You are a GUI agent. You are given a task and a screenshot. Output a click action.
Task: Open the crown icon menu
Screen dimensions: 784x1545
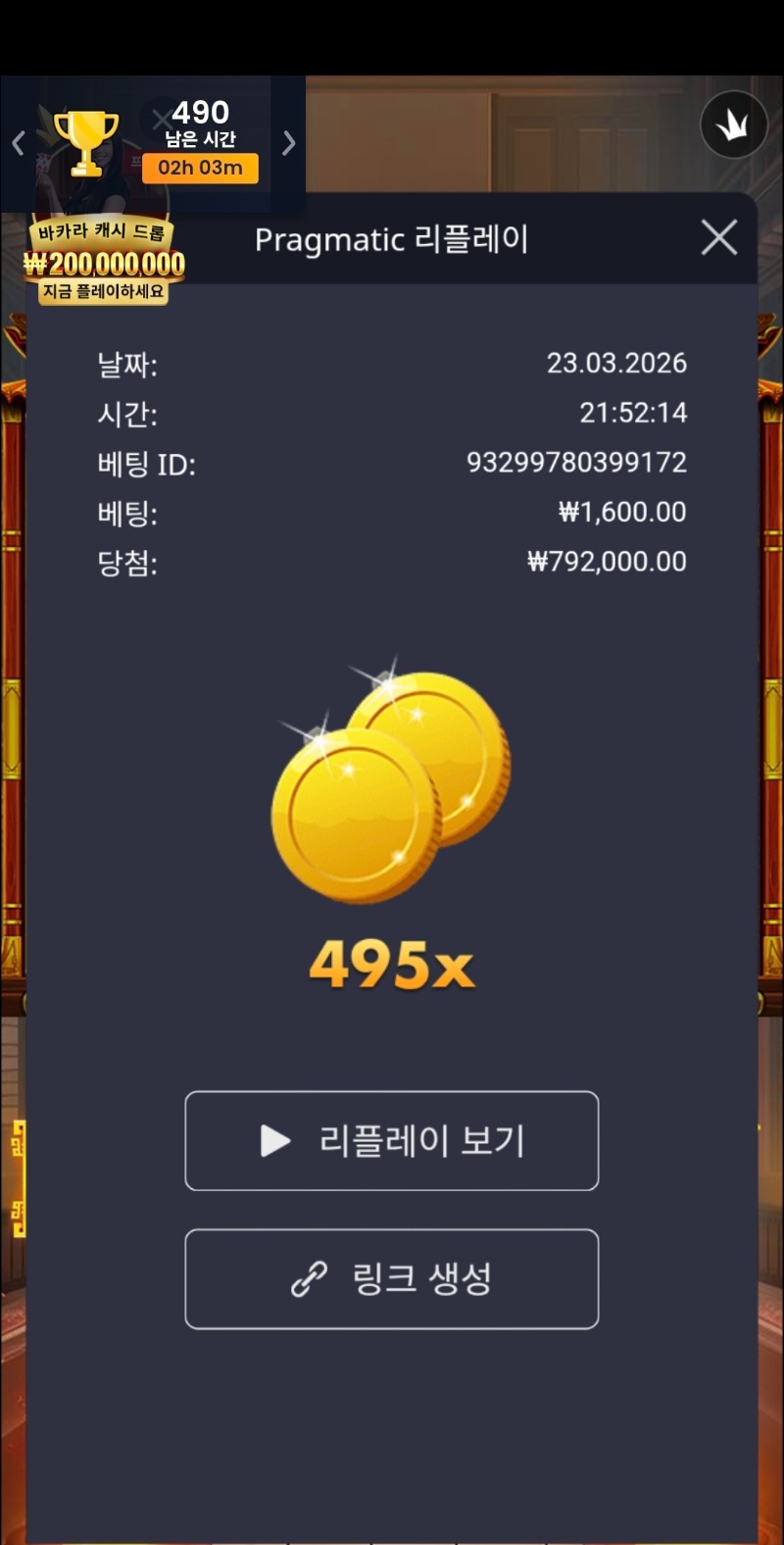coord(733,125)
